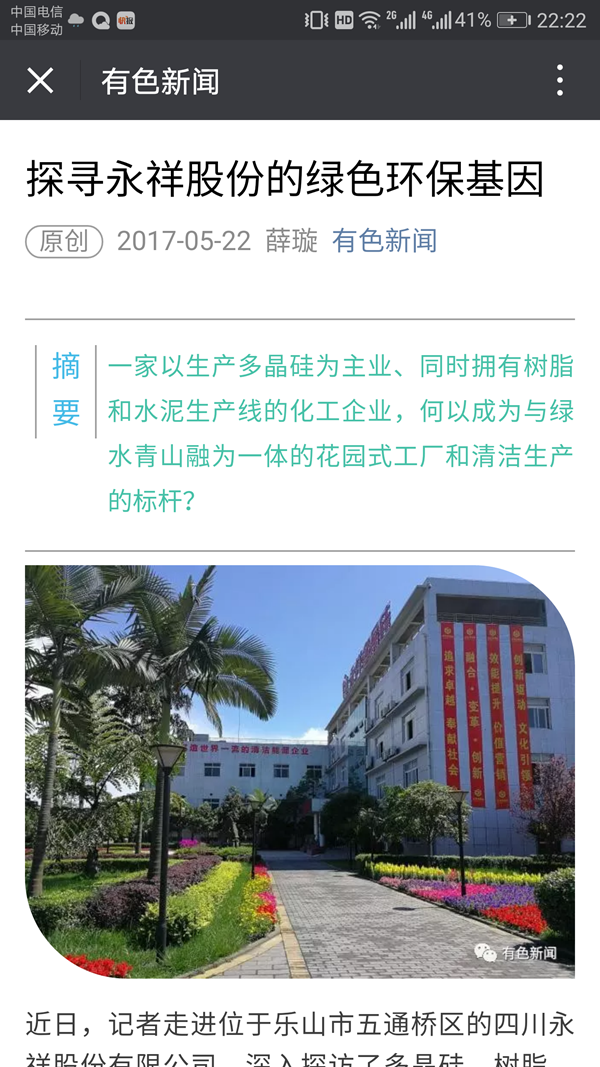Open the overflow menu

click(559, 81)
